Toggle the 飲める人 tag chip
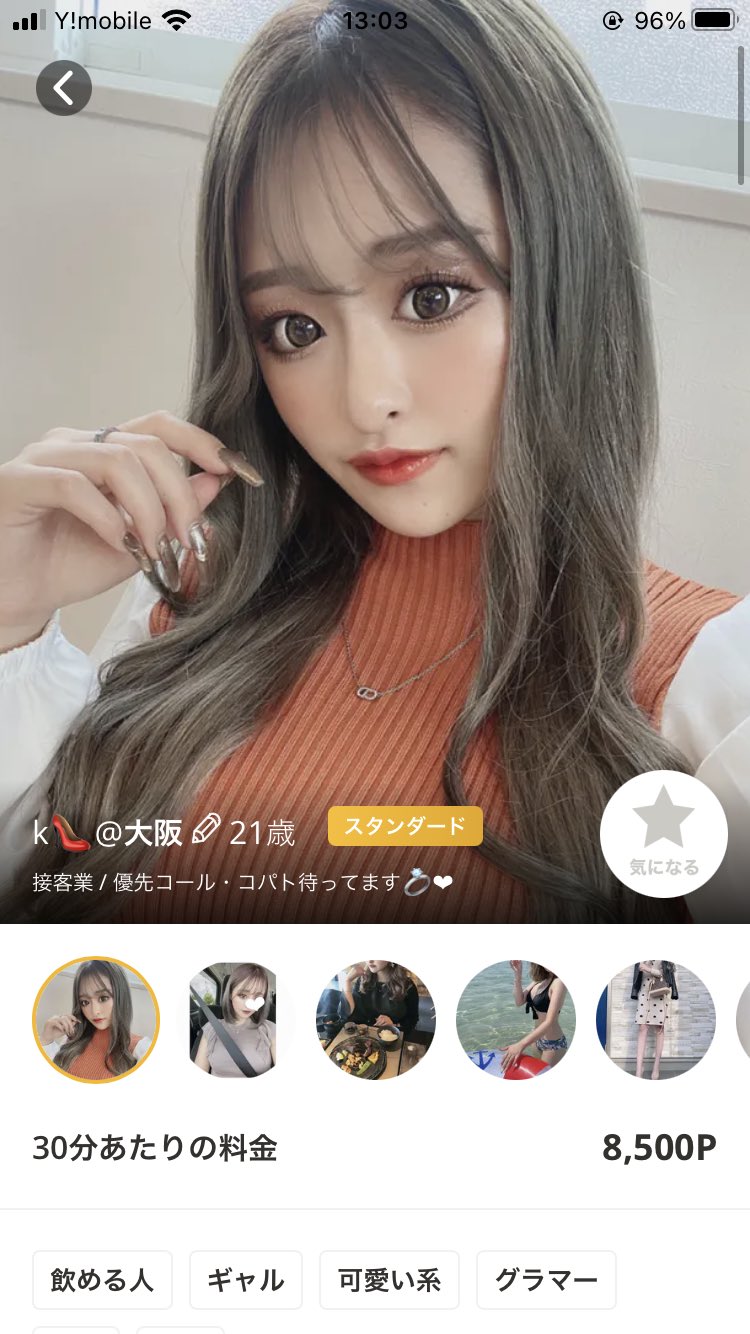750x1334 pixels. point(102,1280)
